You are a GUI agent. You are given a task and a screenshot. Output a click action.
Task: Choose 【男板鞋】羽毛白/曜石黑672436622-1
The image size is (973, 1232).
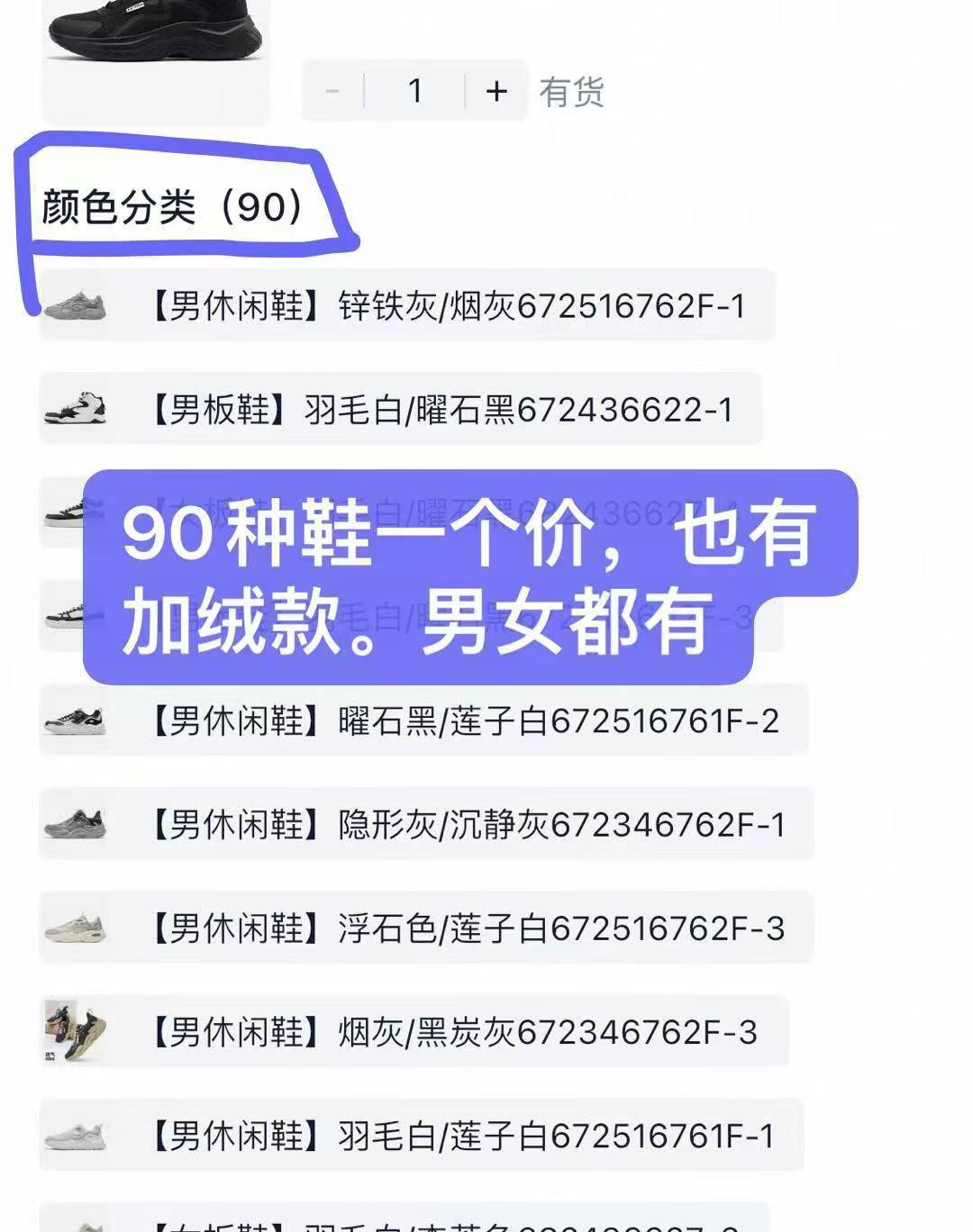[401, 410]
